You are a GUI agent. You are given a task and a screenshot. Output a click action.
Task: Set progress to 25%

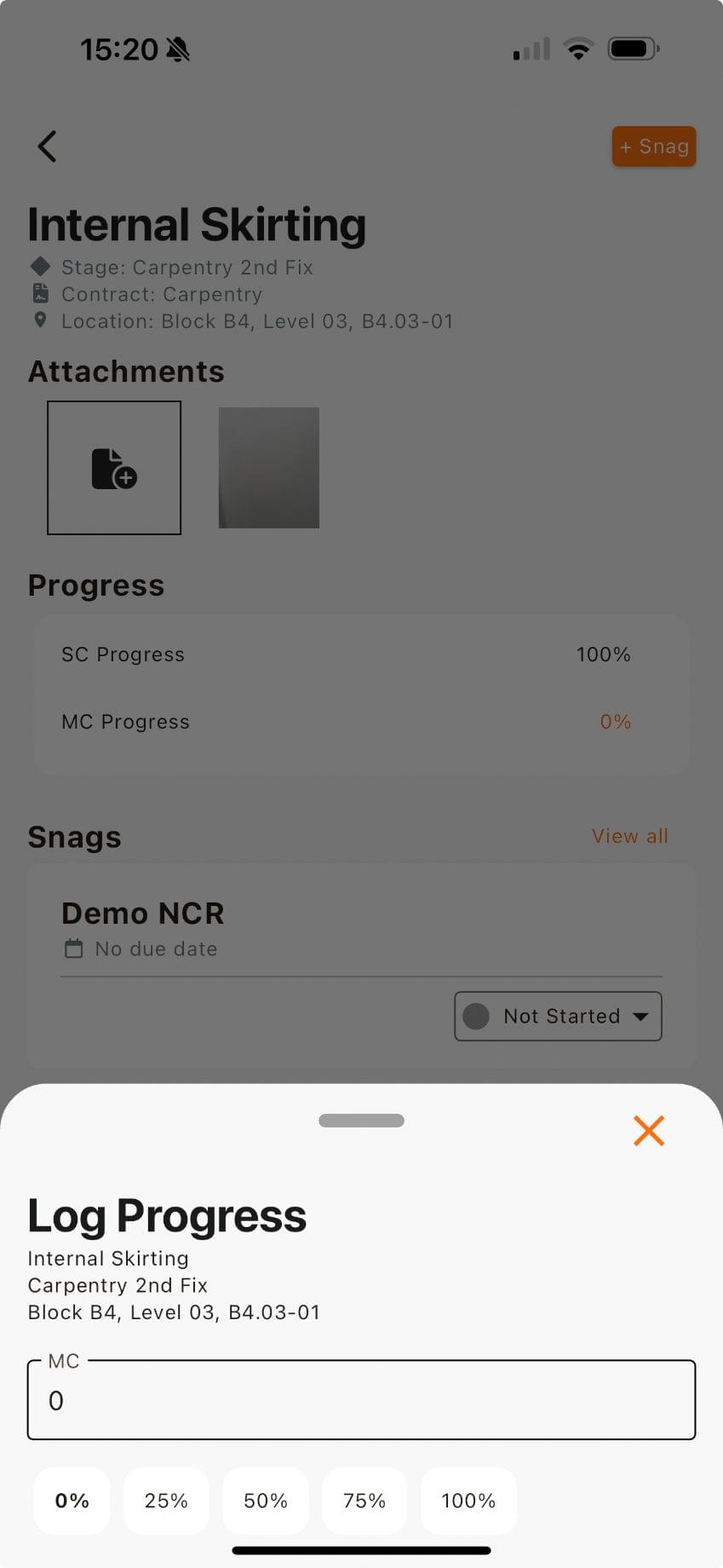(166, 1501)
